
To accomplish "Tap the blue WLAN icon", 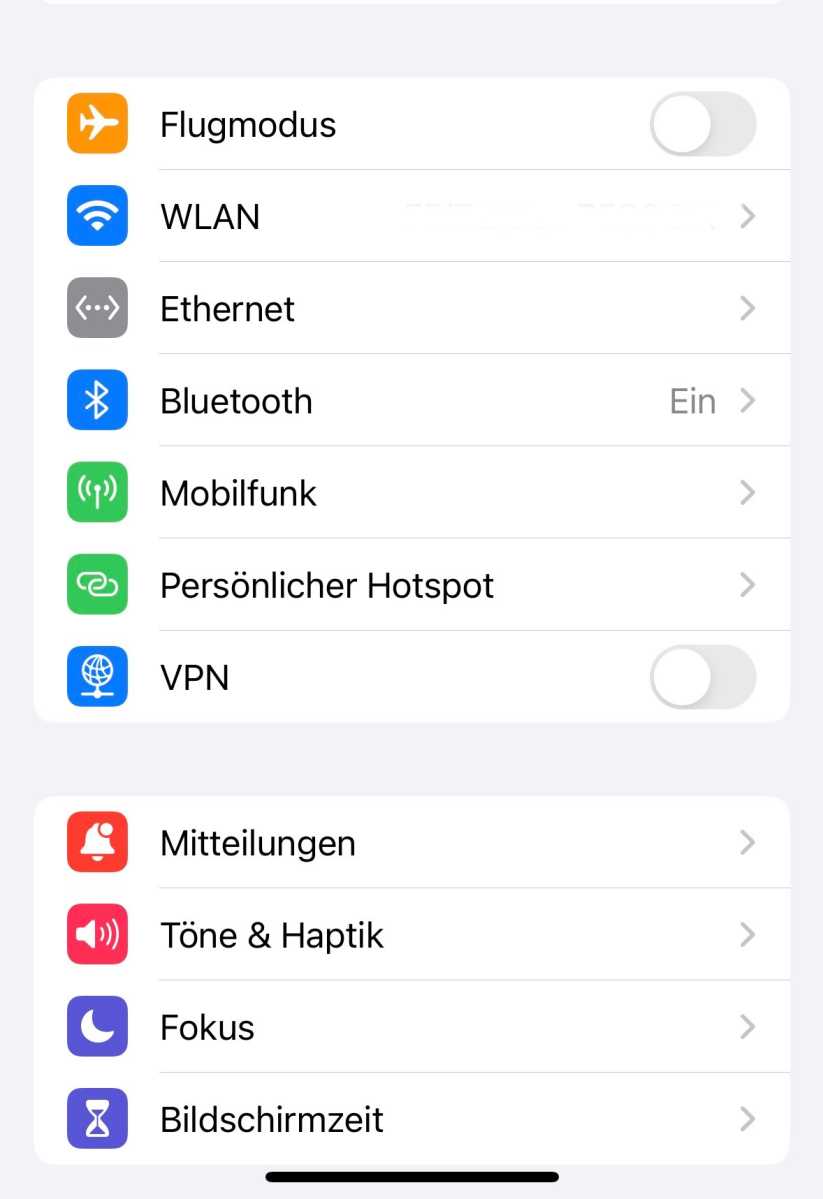I will (97, 216).
